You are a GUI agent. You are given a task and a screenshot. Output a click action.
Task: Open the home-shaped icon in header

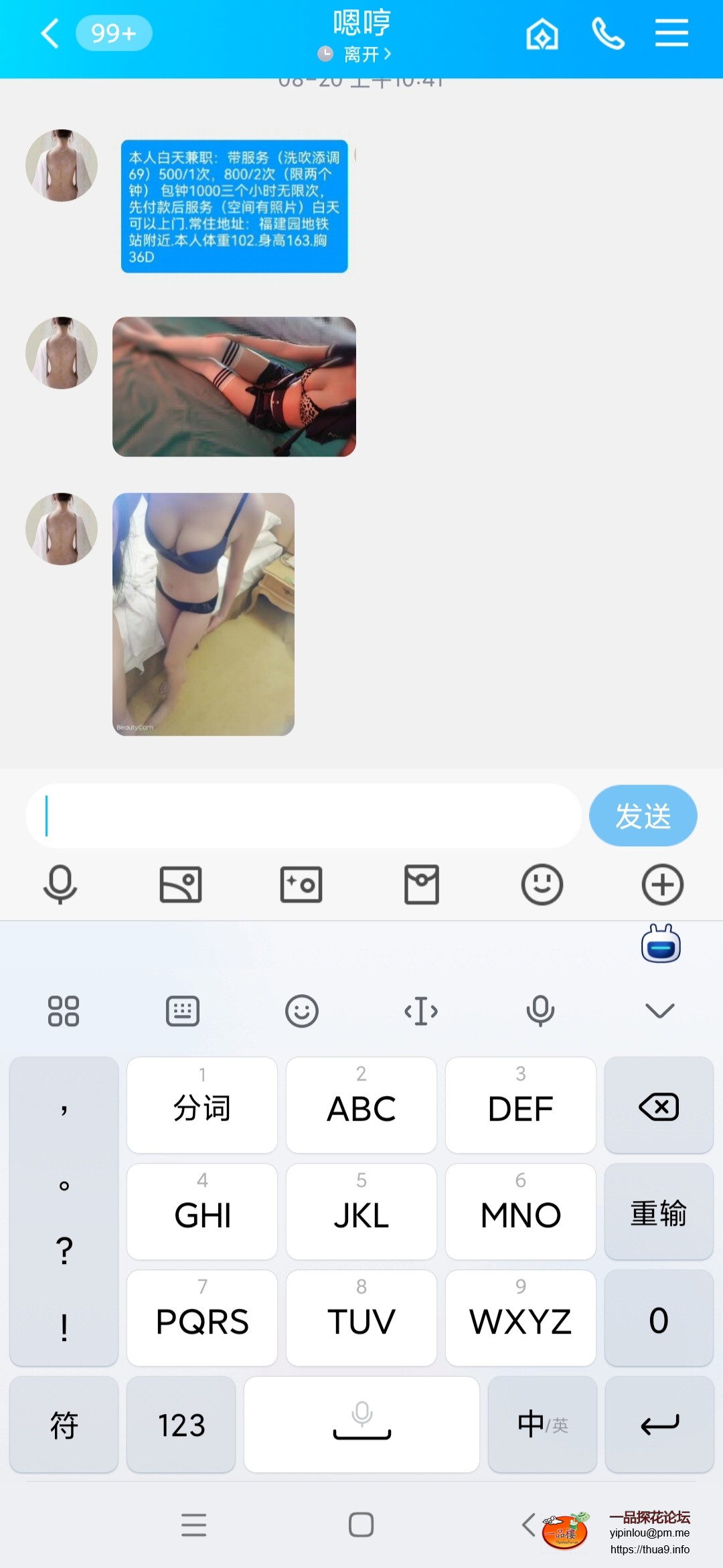[x=542, y=33]
